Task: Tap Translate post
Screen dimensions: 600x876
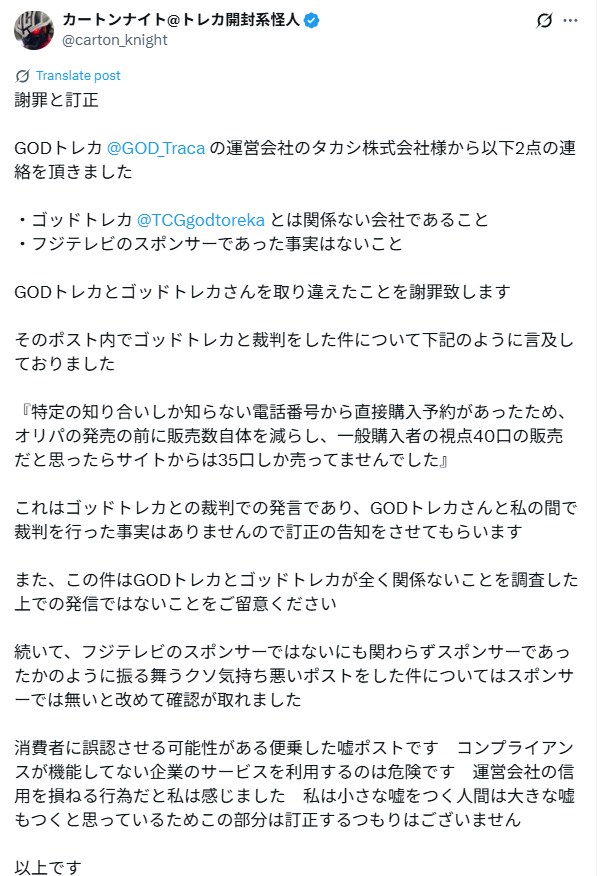Action: click(x=77, y=76)
